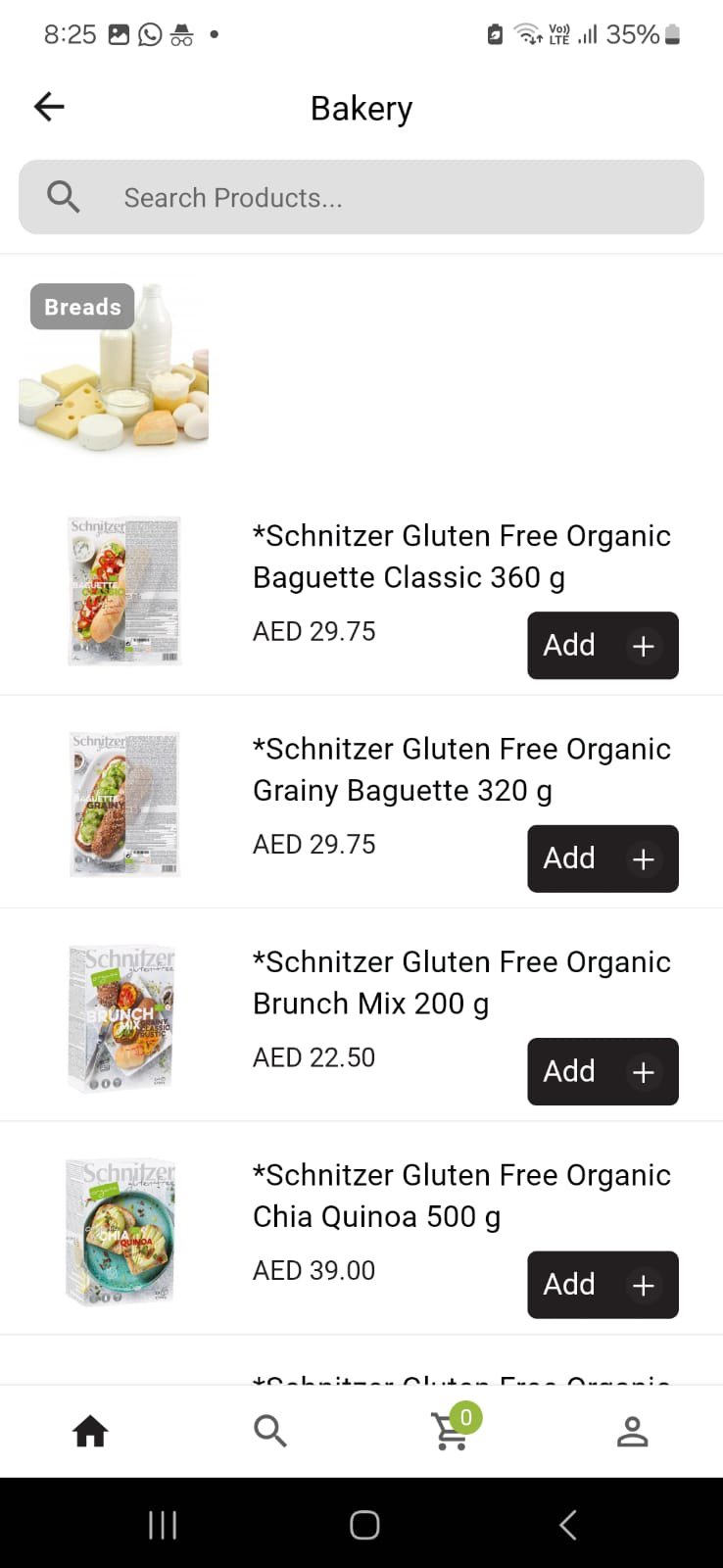Tap the system home button
Image resolution: width=723 pixels, height=1568 pixels.
pos(364,1525)
